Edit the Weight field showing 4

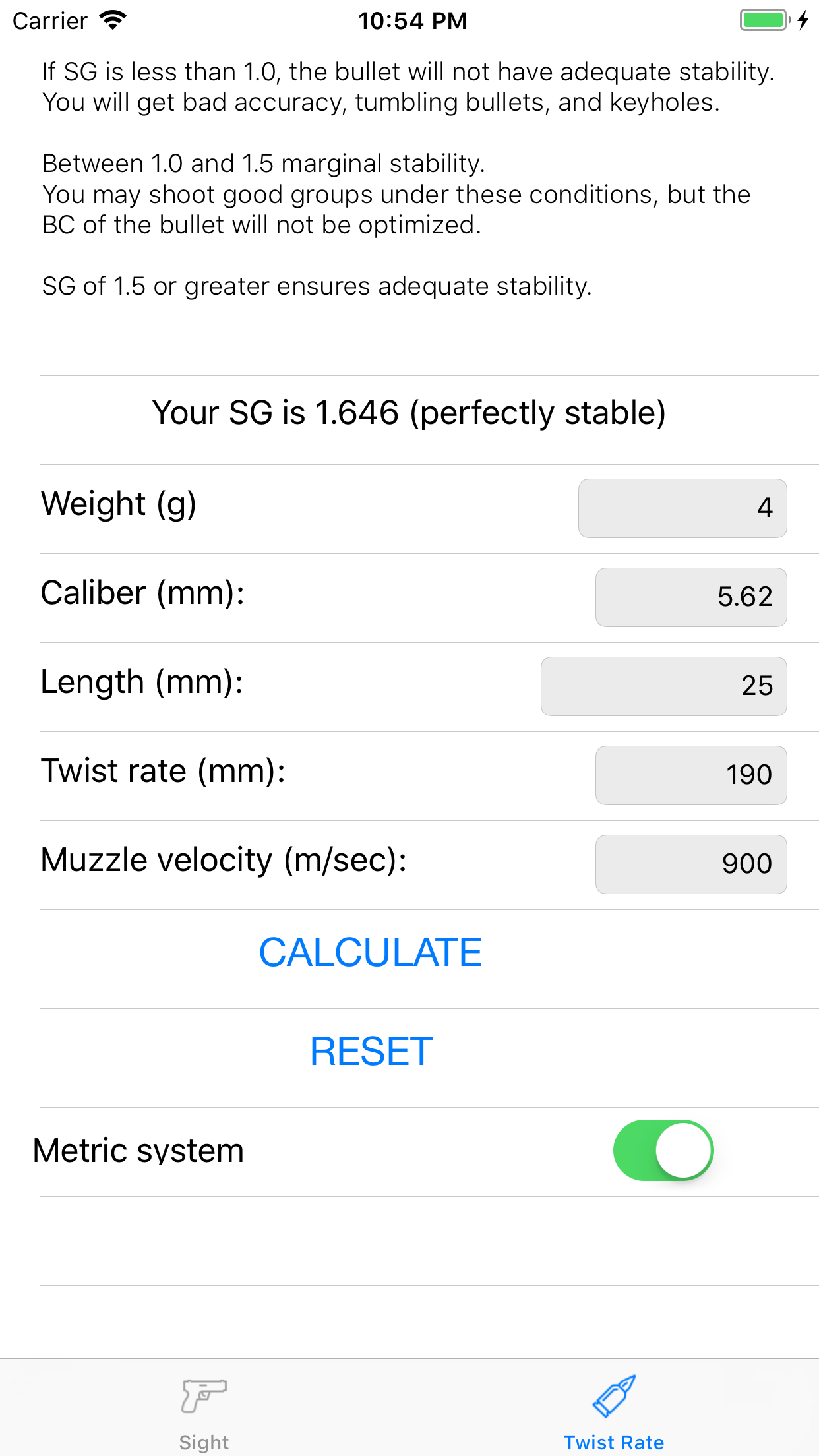(682, 508)
